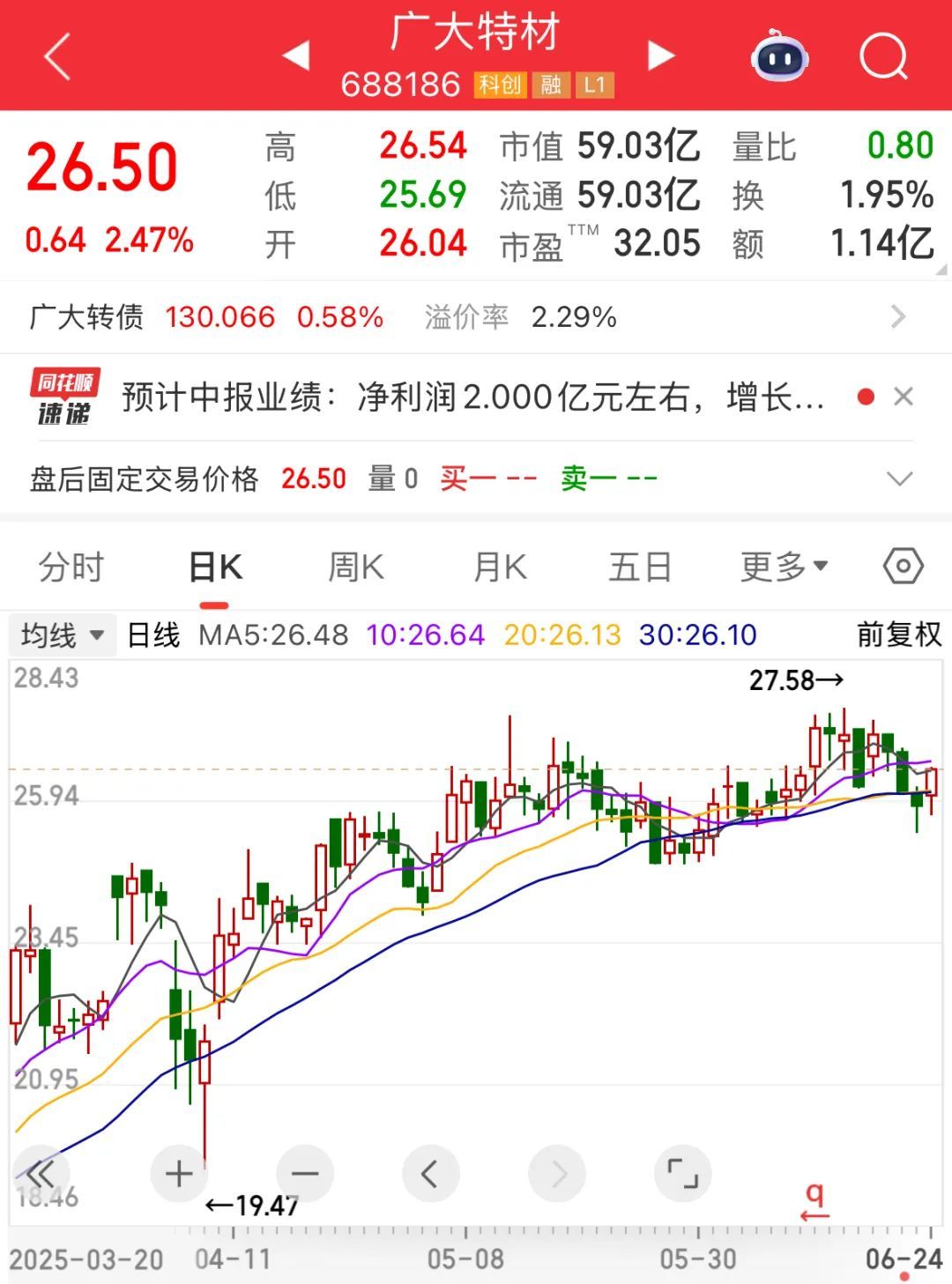The height and width of the screenshot is (1284, 952).
Task: Switch to the previous stock
Action: point(296,56)
